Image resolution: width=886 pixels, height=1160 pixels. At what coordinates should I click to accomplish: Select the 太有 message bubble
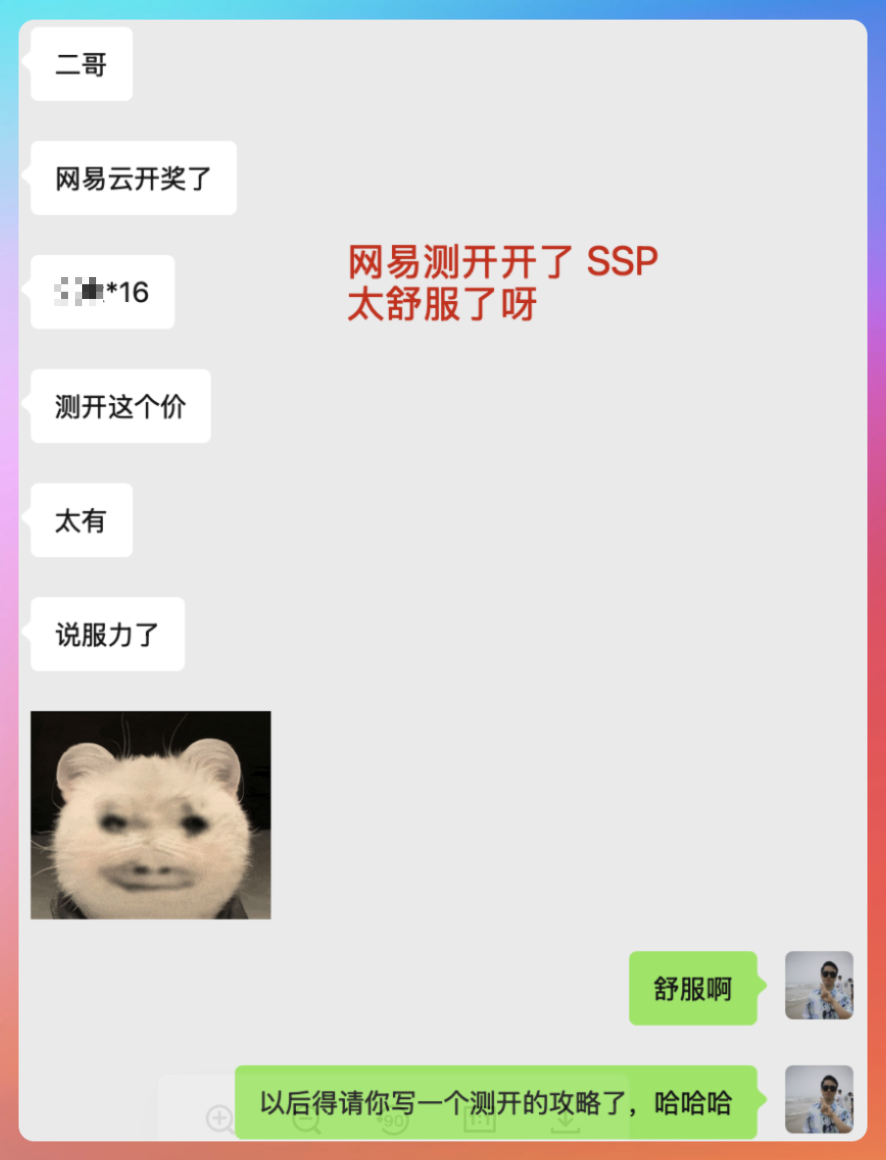[80, 519]
